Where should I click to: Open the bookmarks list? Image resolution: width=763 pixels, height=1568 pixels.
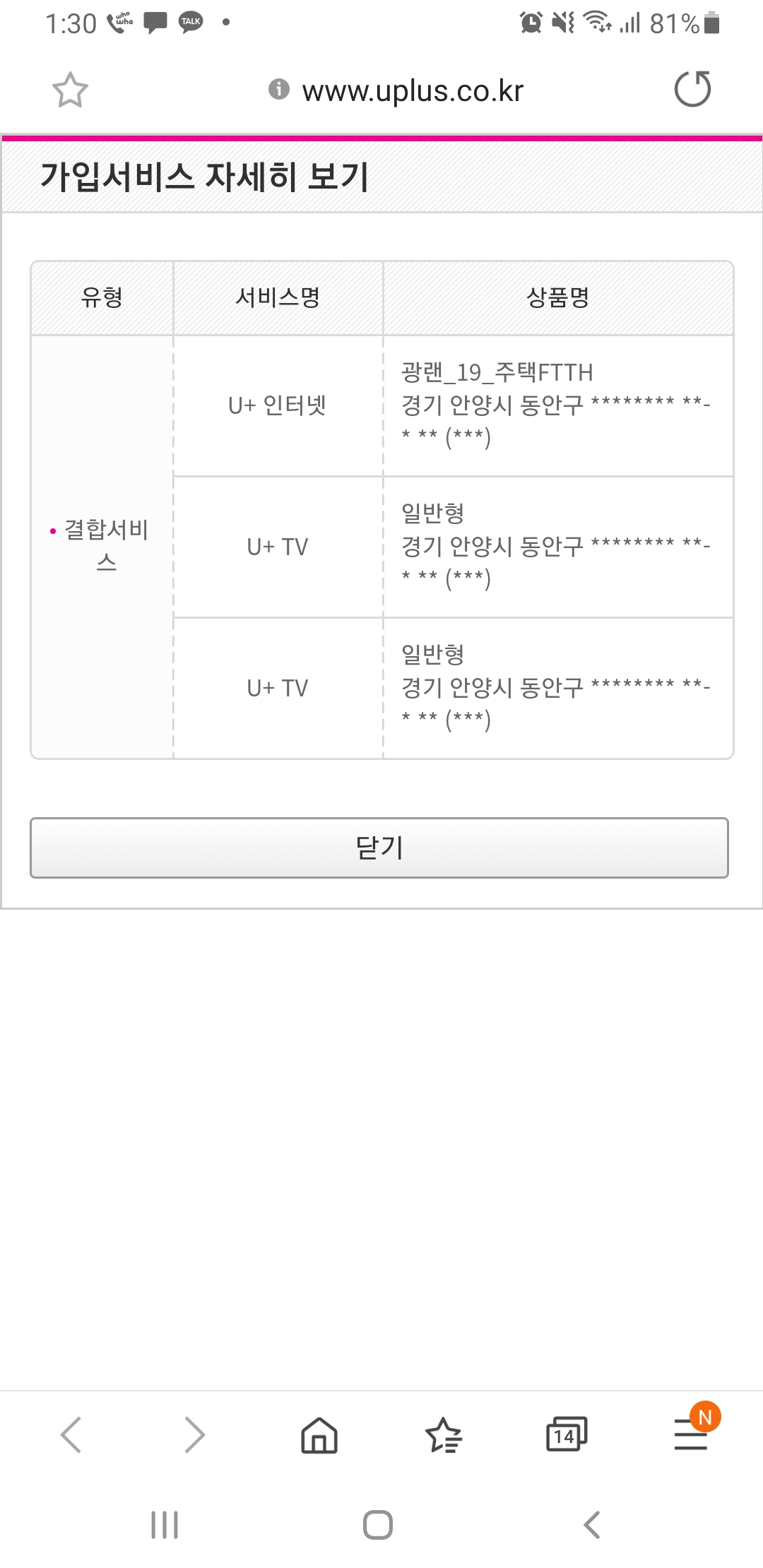[443, 1435]
